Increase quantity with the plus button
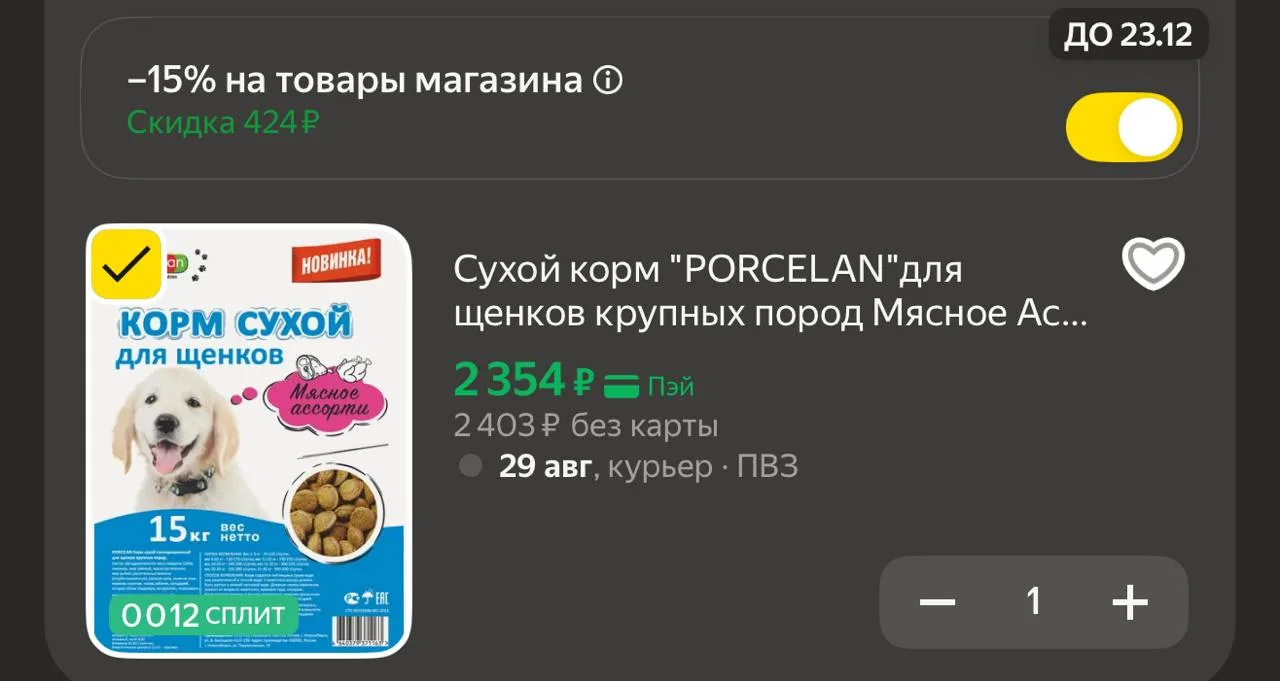This screenshot has width=1280, height=681. coord(1130,602)
